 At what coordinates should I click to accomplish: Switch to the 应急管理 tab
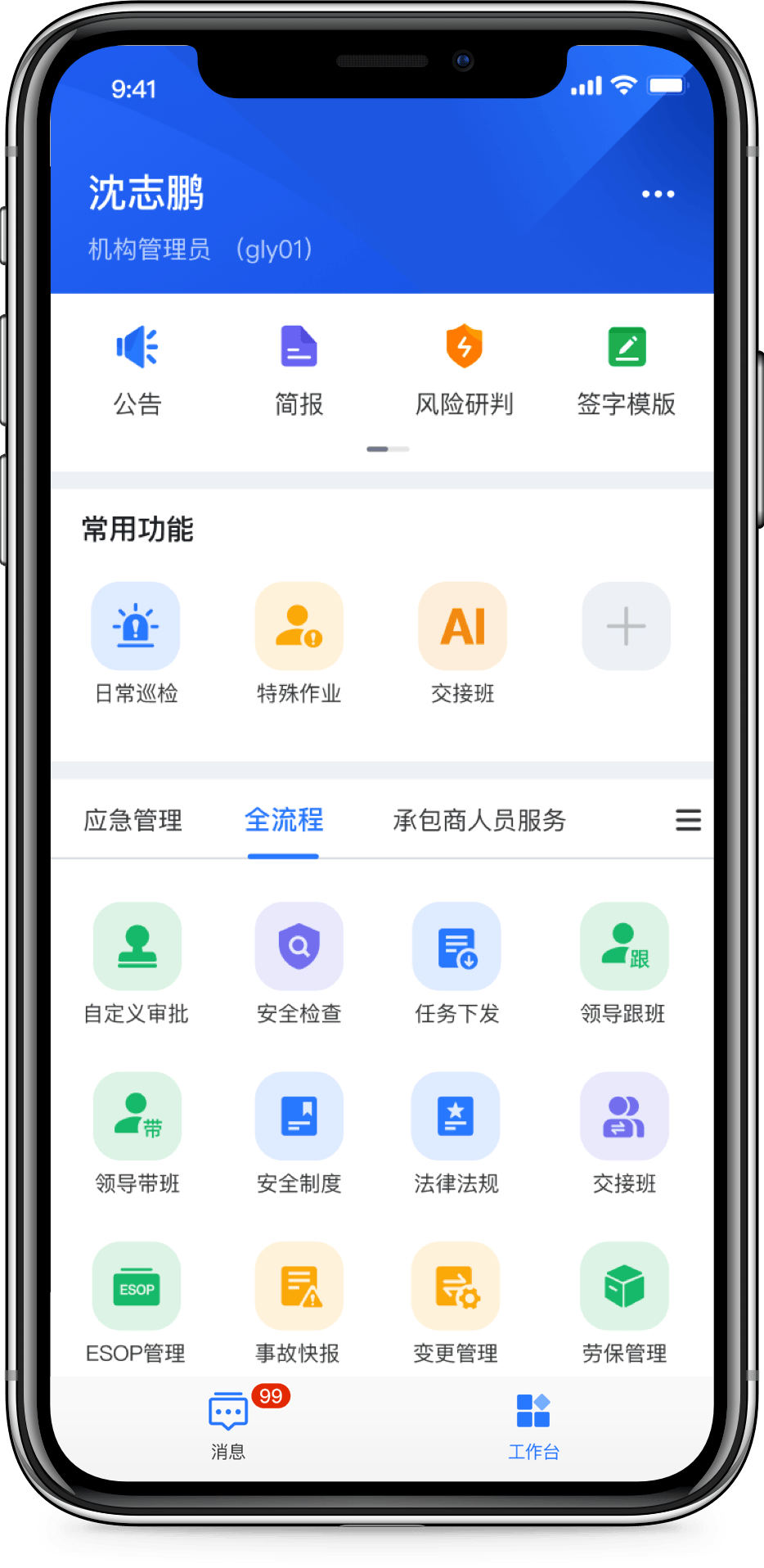tap(133, 820)
